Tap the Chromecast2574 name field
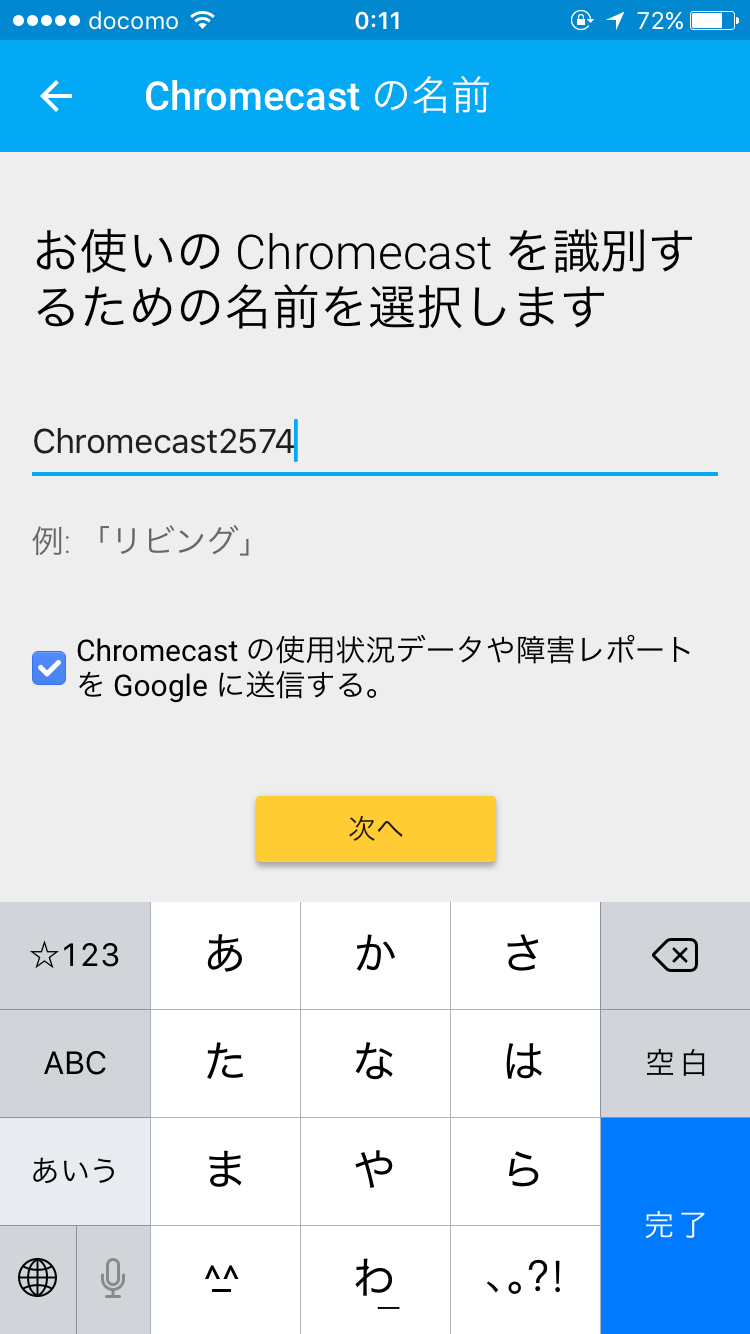The image size is (750, 1334). pyautogui.click(x=375, y=443)
